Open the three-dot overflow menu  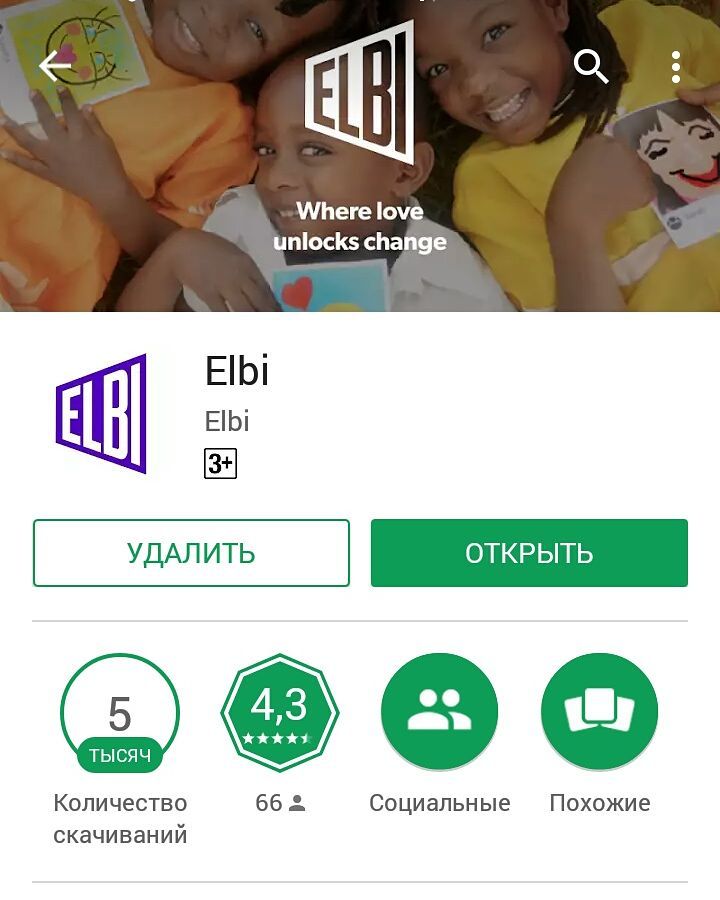pyautogui.click(x=676, y=67)
